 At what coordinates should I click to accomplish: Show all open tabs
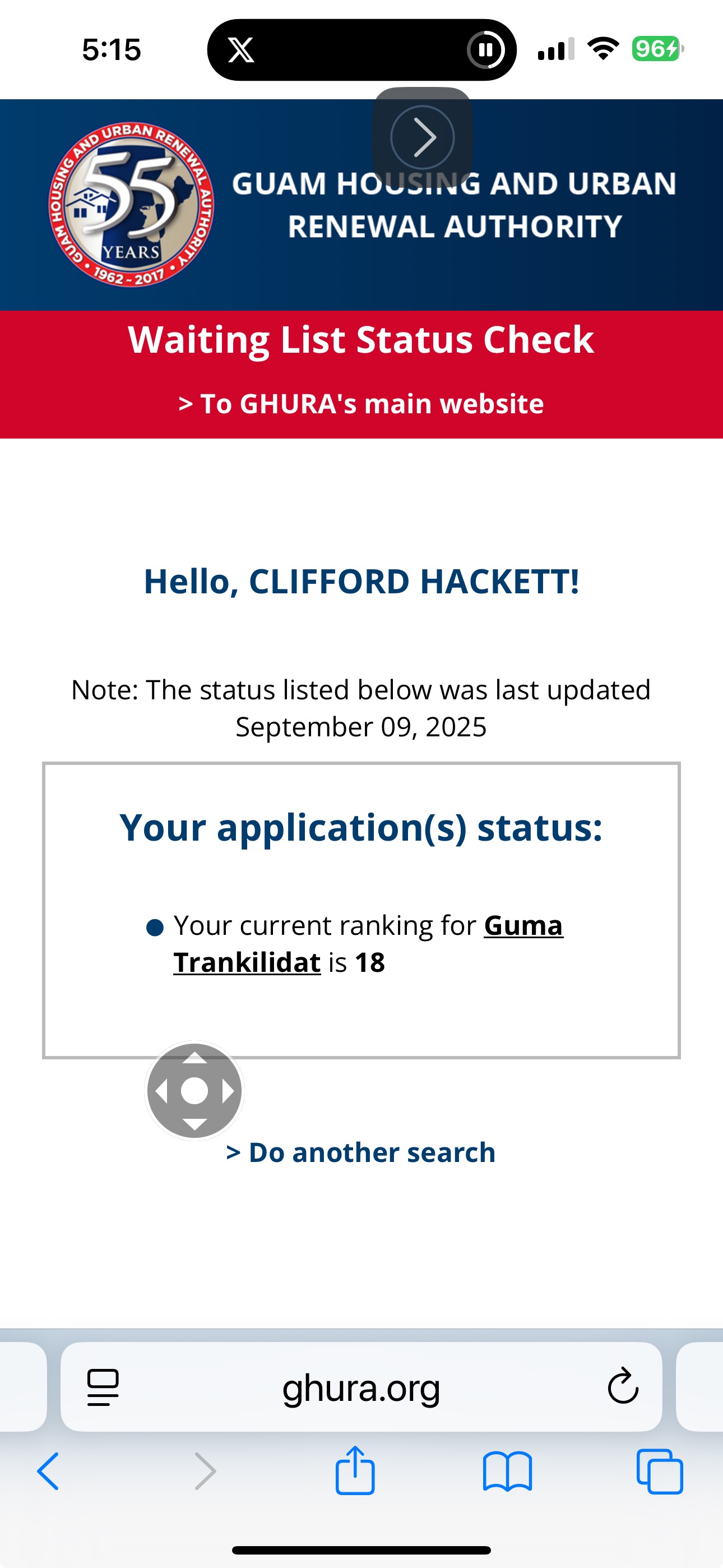[660, 1471]
